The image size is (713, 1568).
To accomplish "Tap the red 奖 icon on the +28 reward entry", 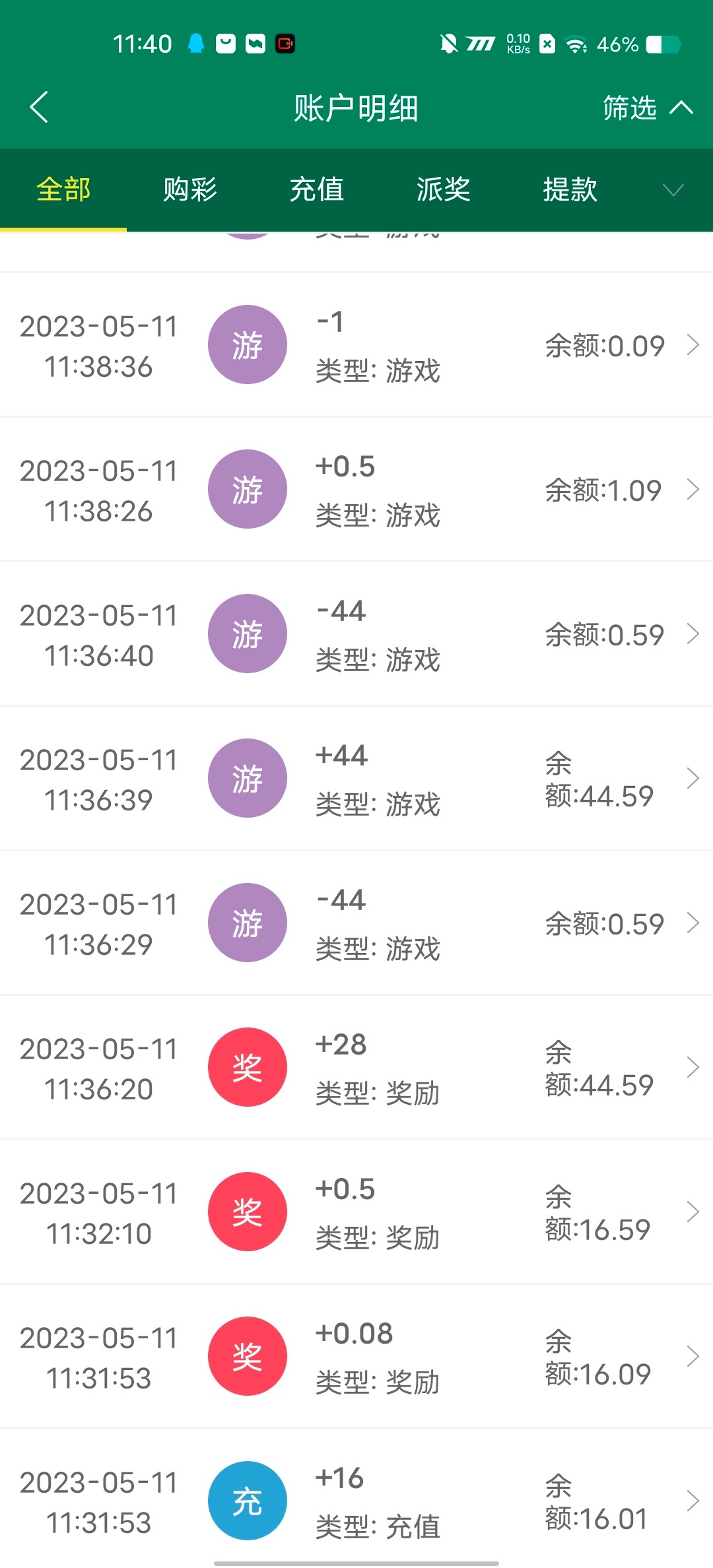I will tap(247, 1066).
